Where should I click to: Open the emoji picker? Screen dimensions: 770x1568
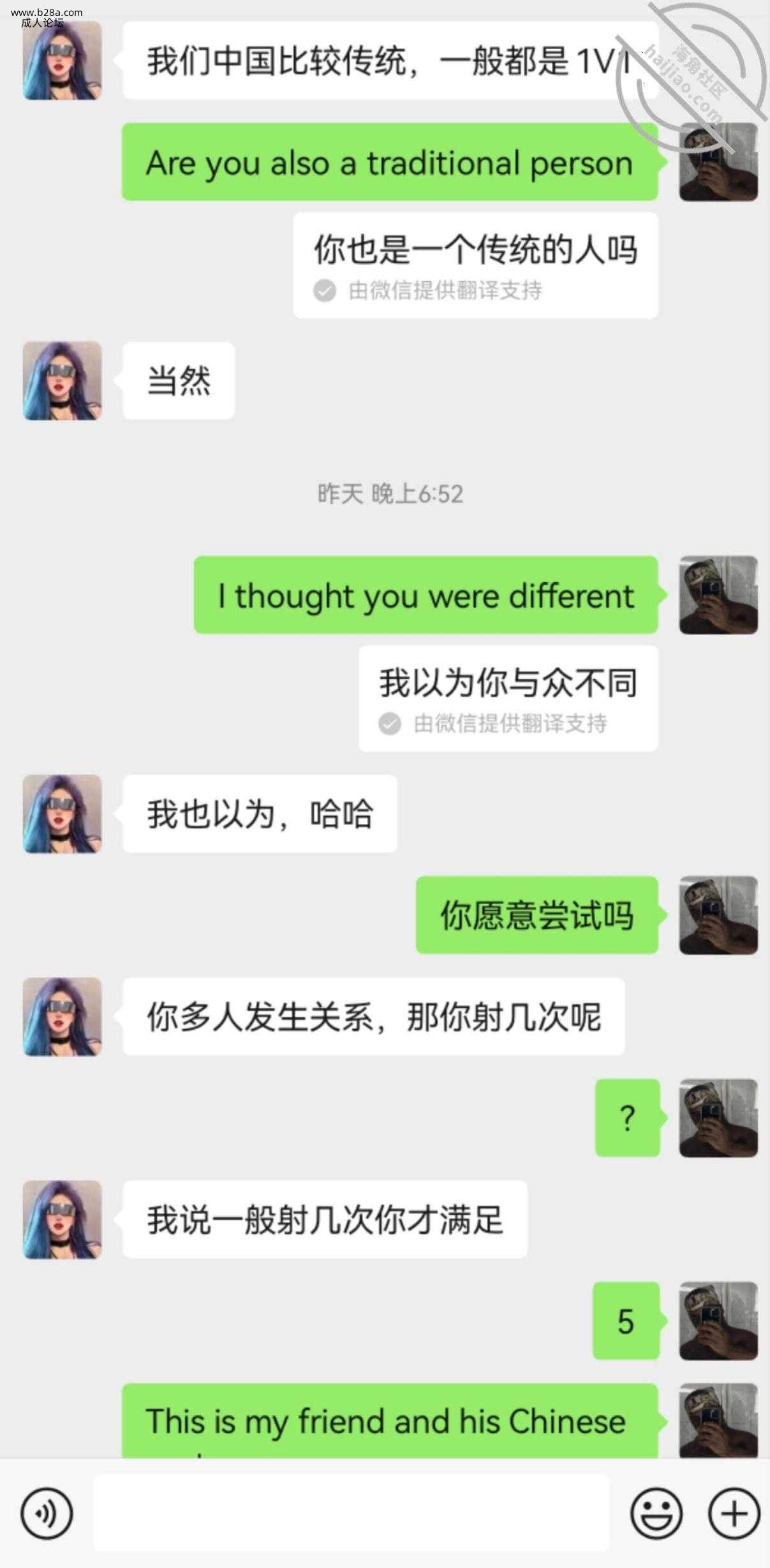(x=656, y=1513)
